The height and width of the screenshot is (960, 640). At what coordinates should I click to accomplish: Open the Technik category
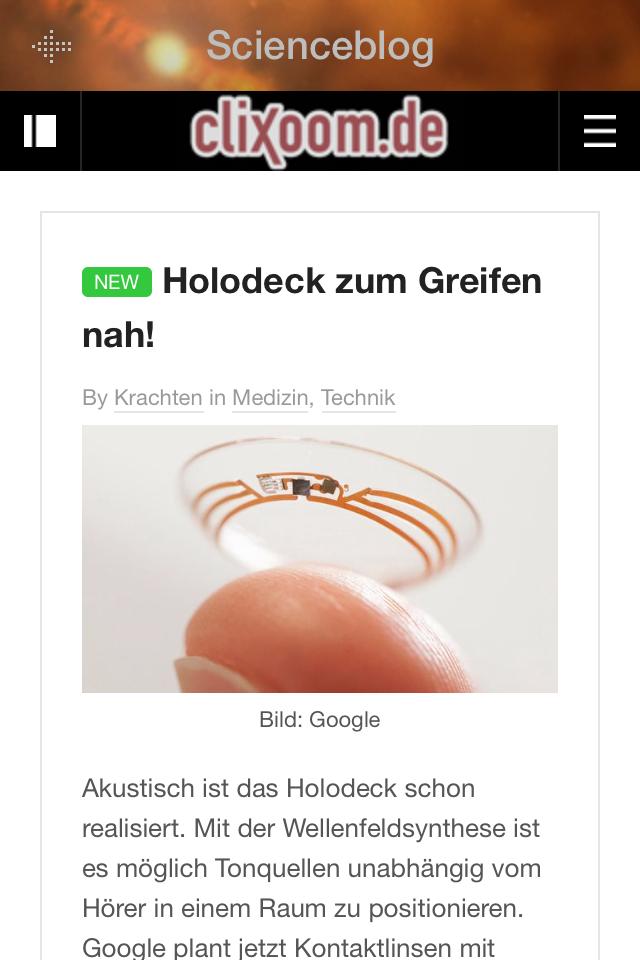click(358, 398)
